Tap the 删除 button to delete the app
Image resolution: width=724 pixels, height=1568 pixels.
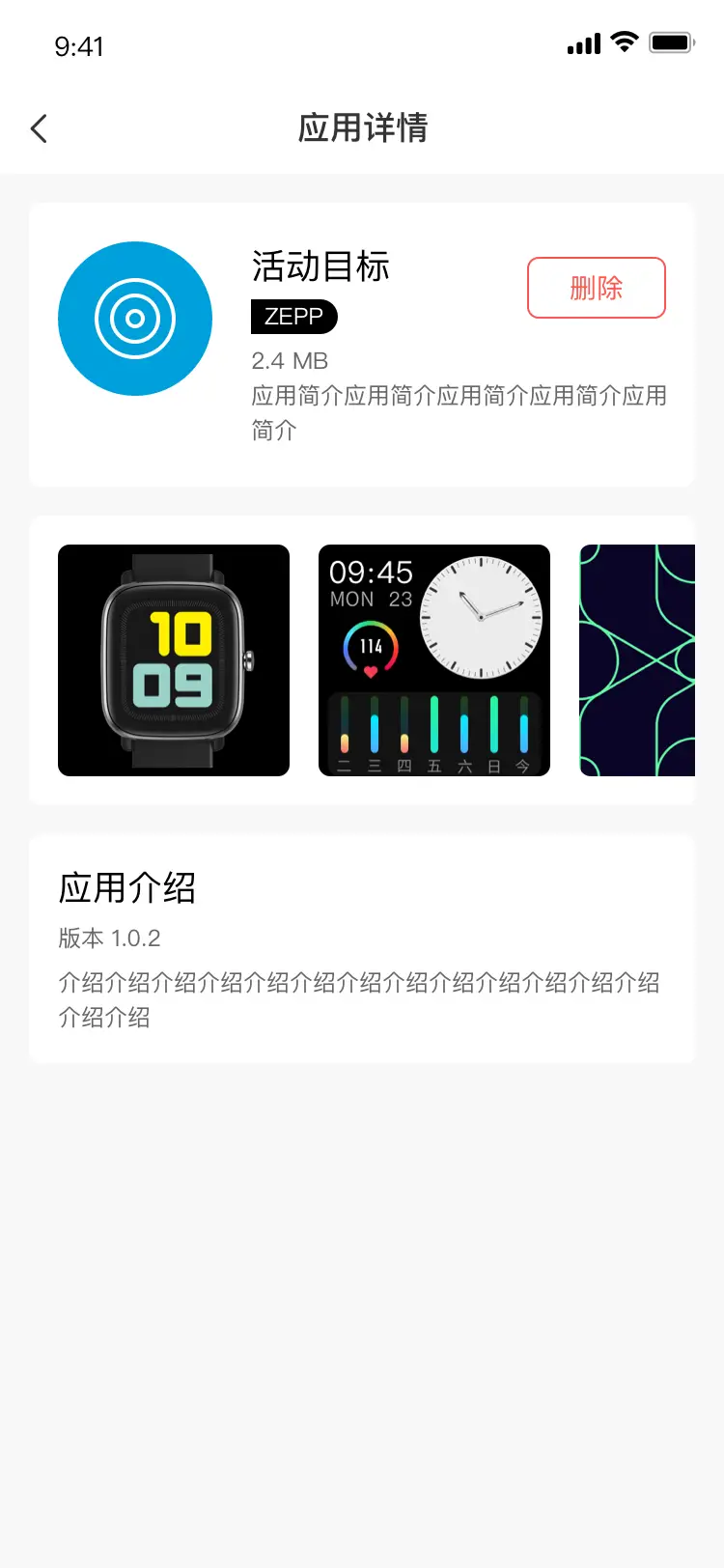click(596, 288)
